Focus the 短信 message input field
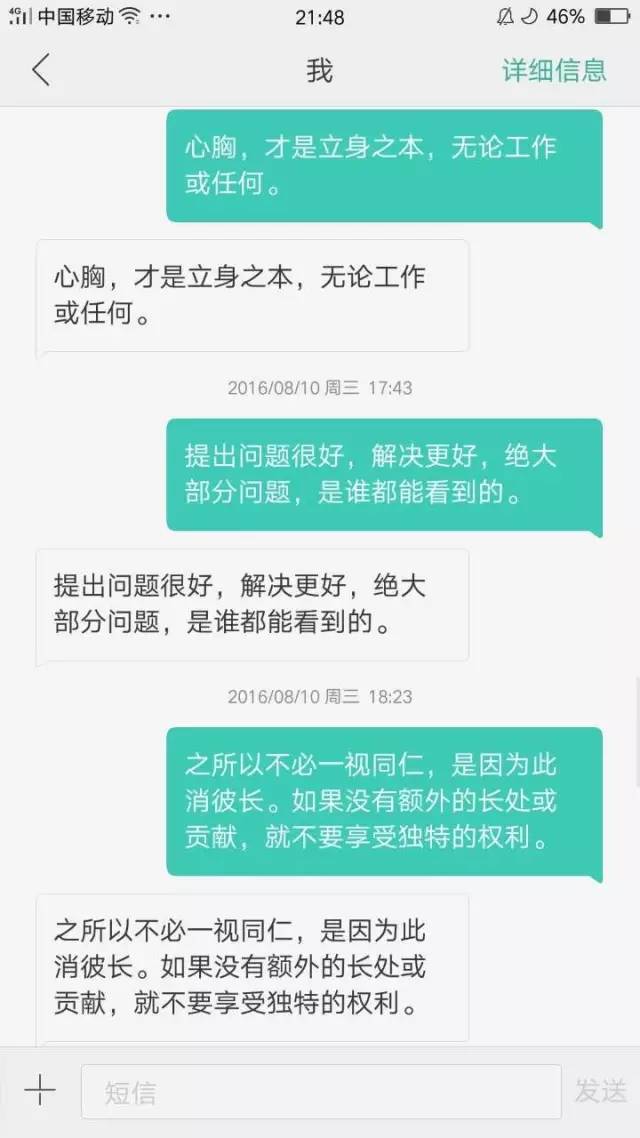This screenshot has width=640, height=1138. (x=321, y=1092)
